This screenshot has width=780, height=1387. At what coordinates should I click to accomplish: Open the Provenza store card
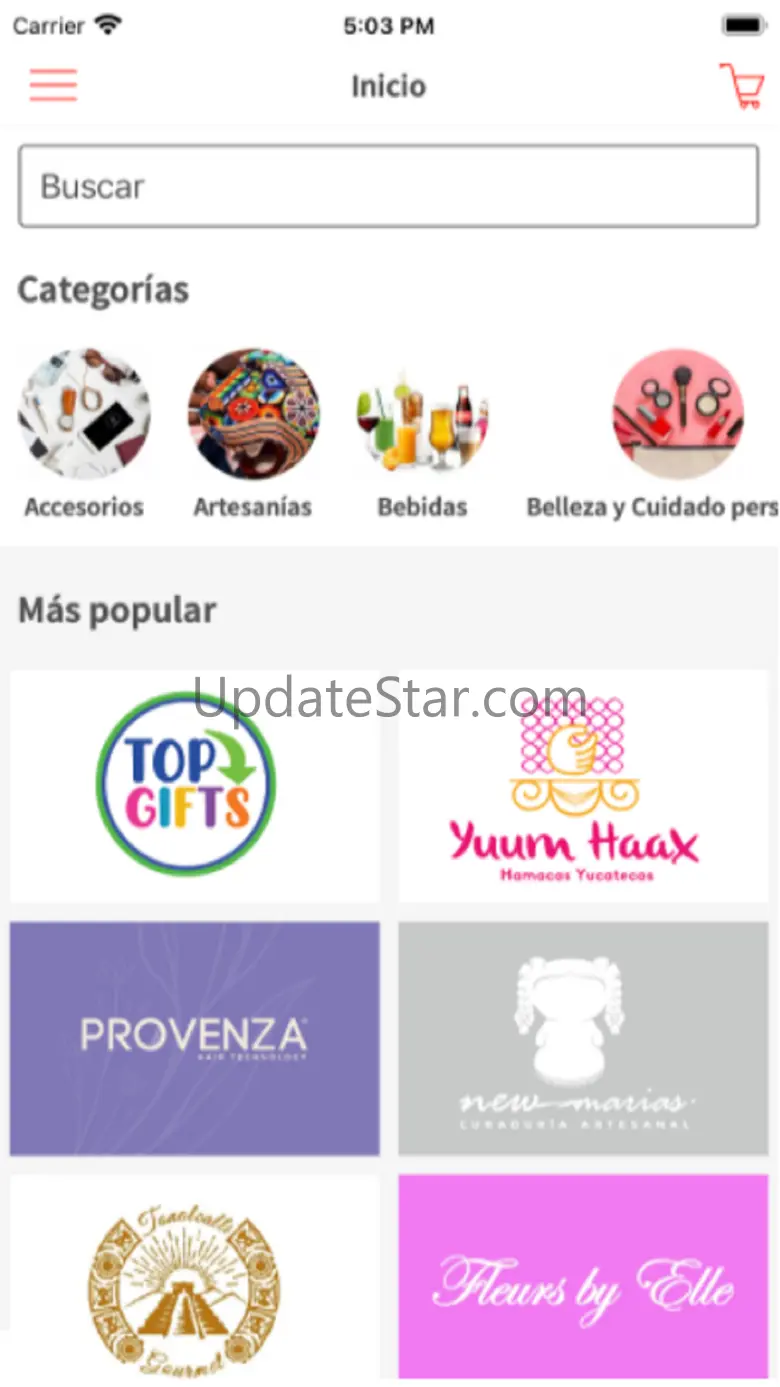click(x=195, y=1038)
